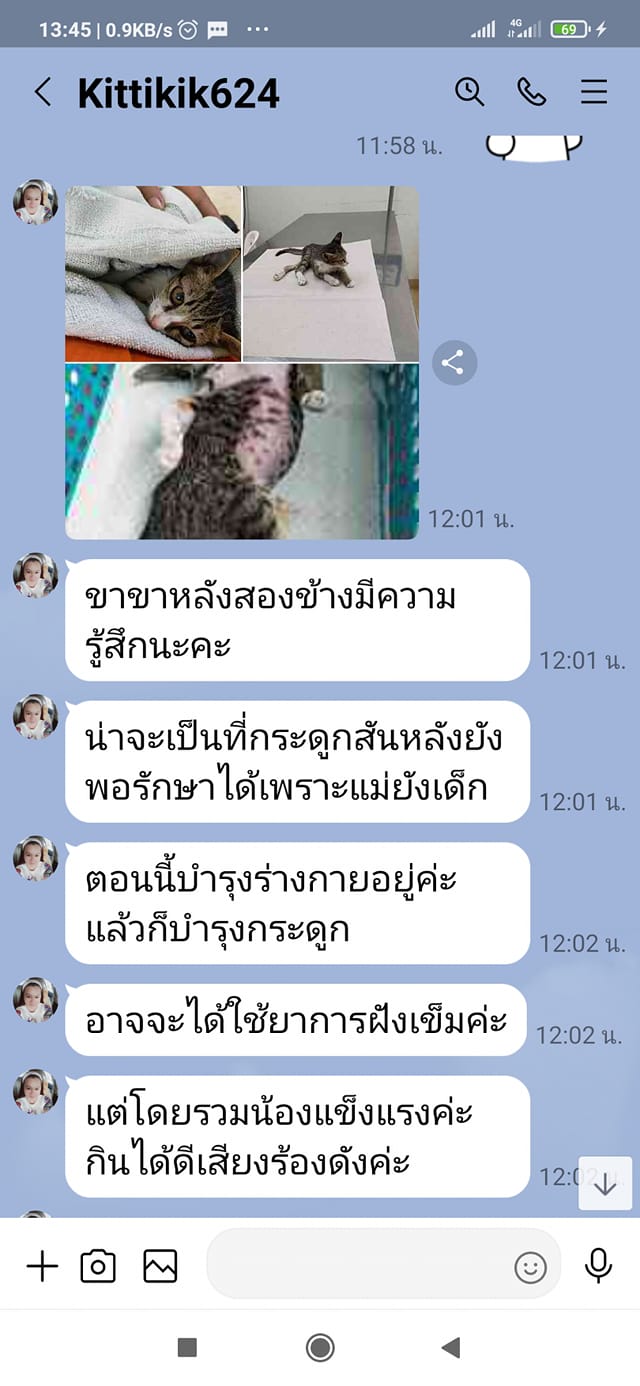Screen dimensions: 640x1386
Task: Open the photo of cat on table
Action: pyautogui.click(x=331, y=273)
